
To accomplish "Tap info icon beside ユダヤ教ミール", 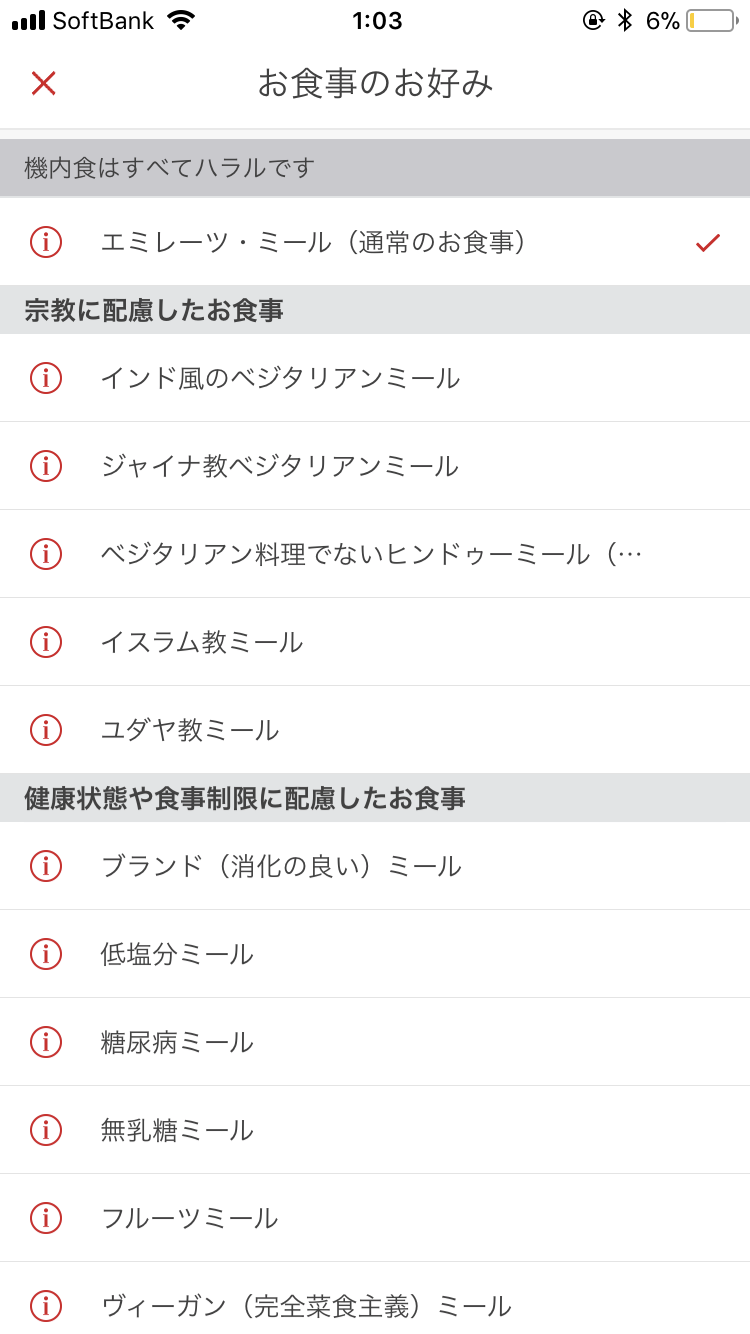I will (x=46, y=730).
